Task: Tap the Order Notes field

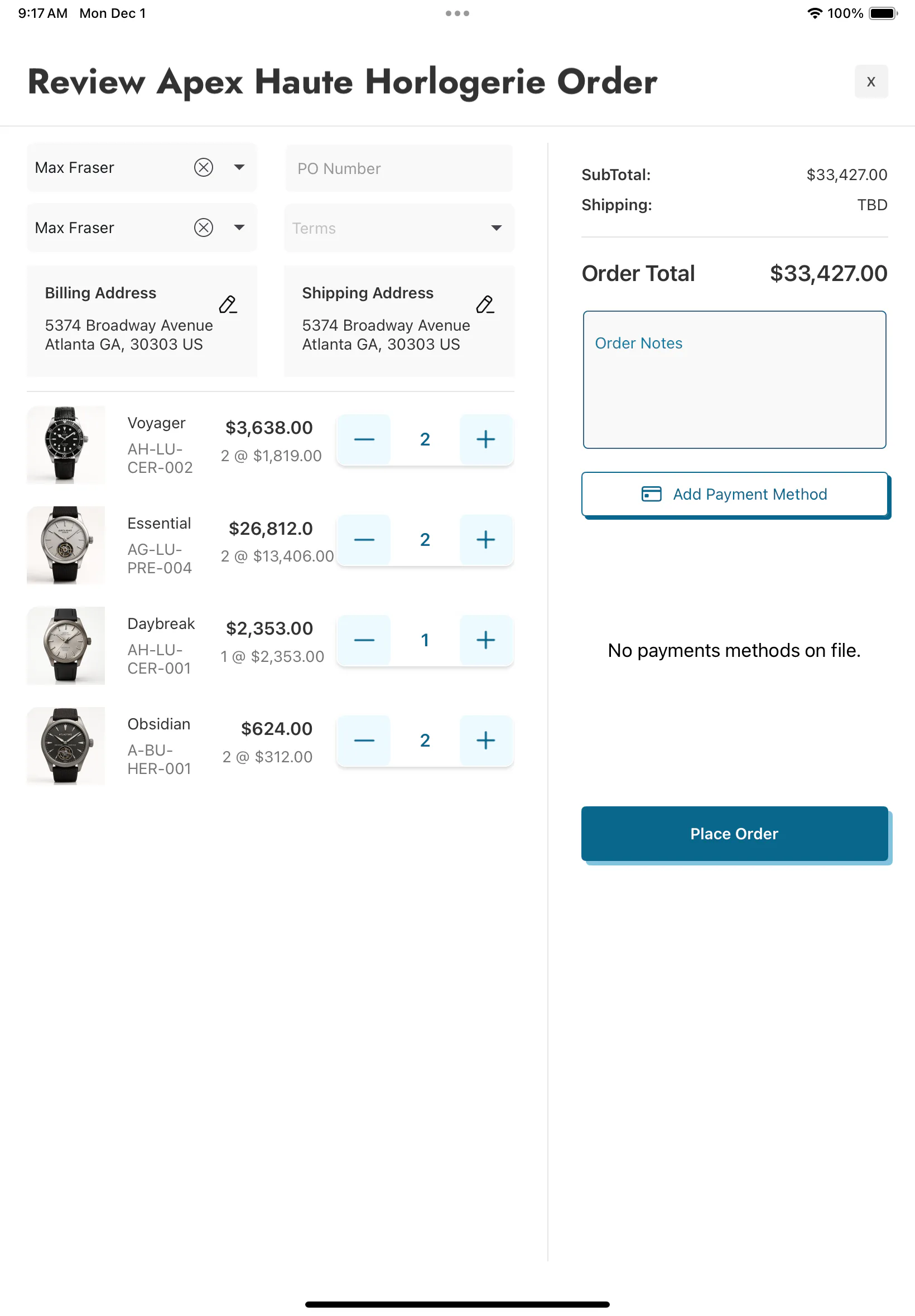Action: (734, 380)
